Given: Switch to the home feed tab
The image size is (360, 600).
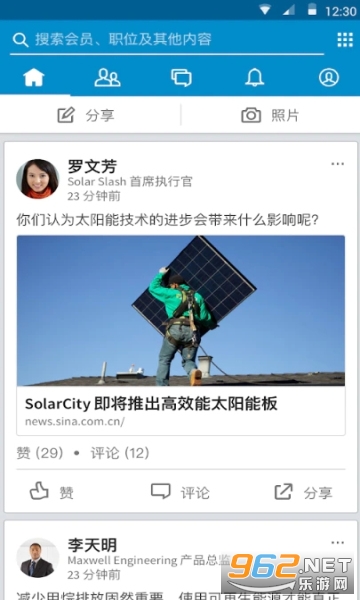Looking at the screenshot, I should click(x=34, y=78).
